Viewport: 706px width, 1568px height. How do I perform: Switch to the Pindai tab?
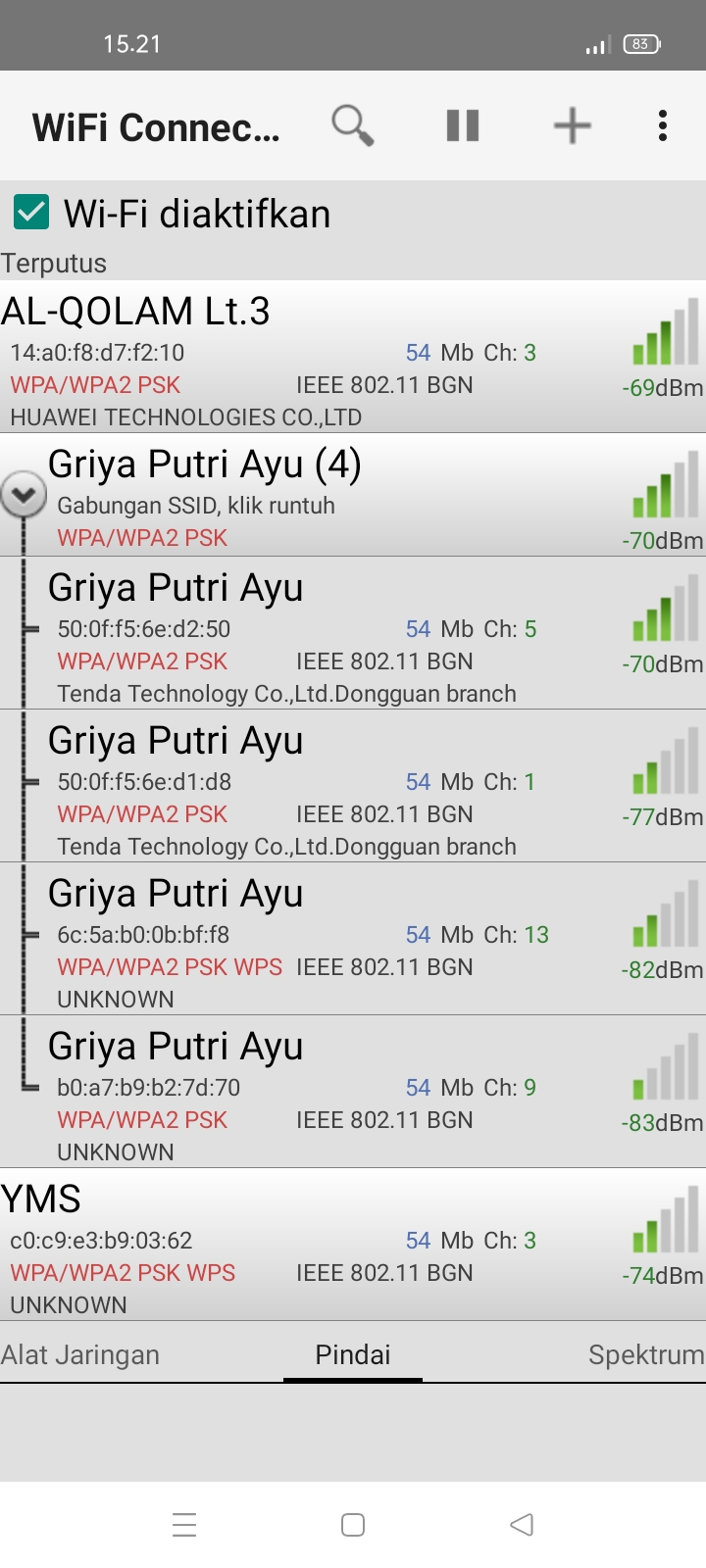click(x=353, y=1354)
